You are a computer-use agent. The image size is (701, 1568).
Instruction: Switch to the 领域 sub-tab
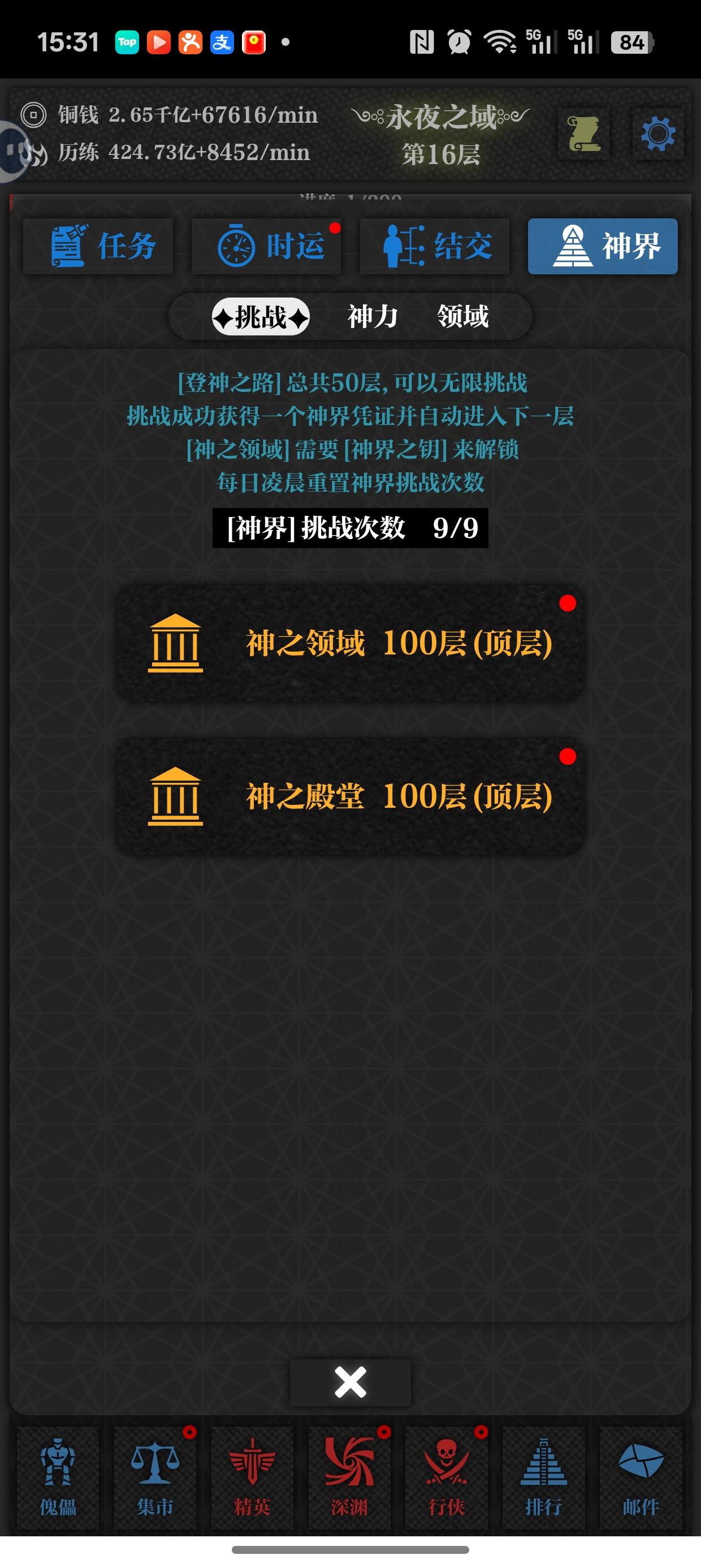coord(462,316)
